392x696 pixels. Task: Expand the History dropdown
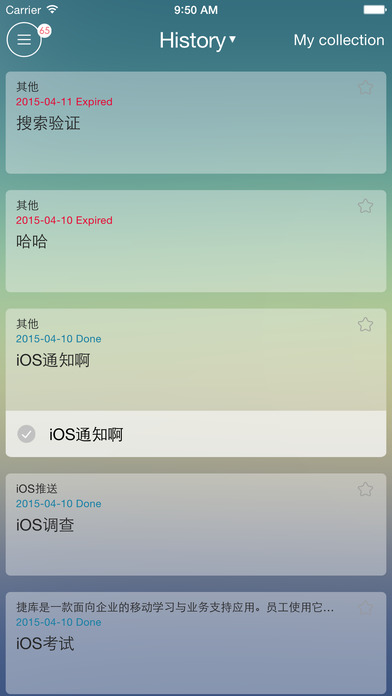tap(198, 40)
